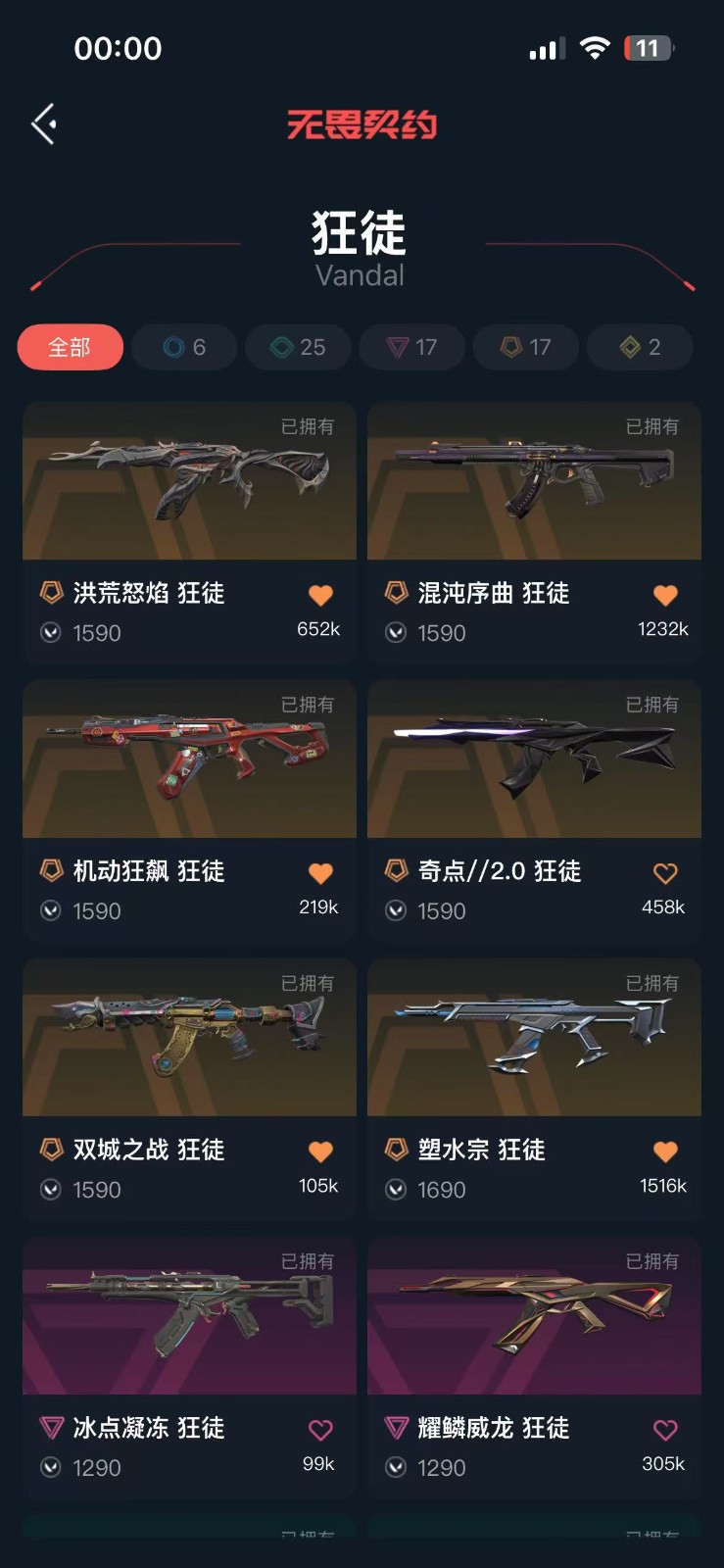Like the 耀鳞威龙 狂徒 skin
This screenshot has width=724, height=1568.
[665, 1430]
